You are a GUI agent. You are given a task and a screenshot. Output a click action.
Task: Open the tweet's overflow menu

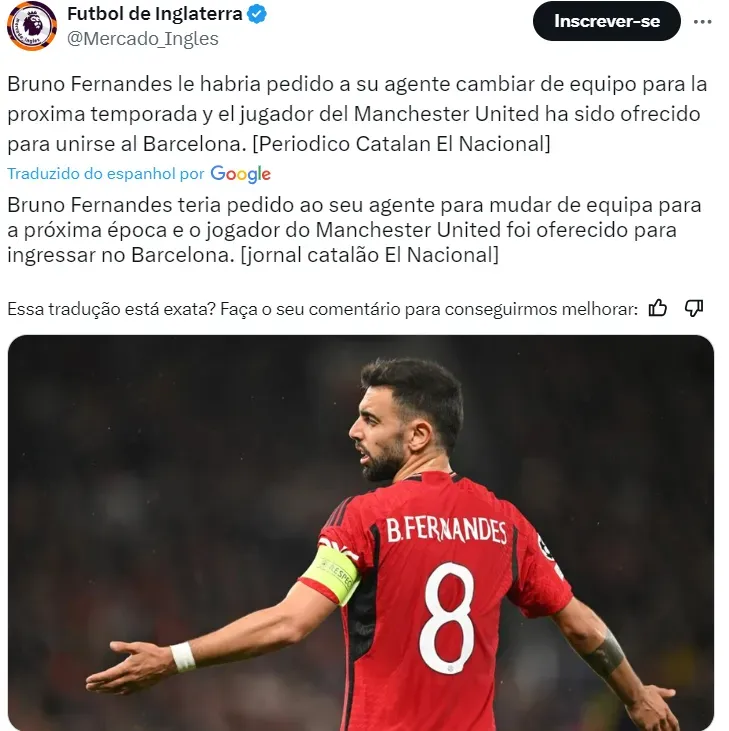pos(702,21)
